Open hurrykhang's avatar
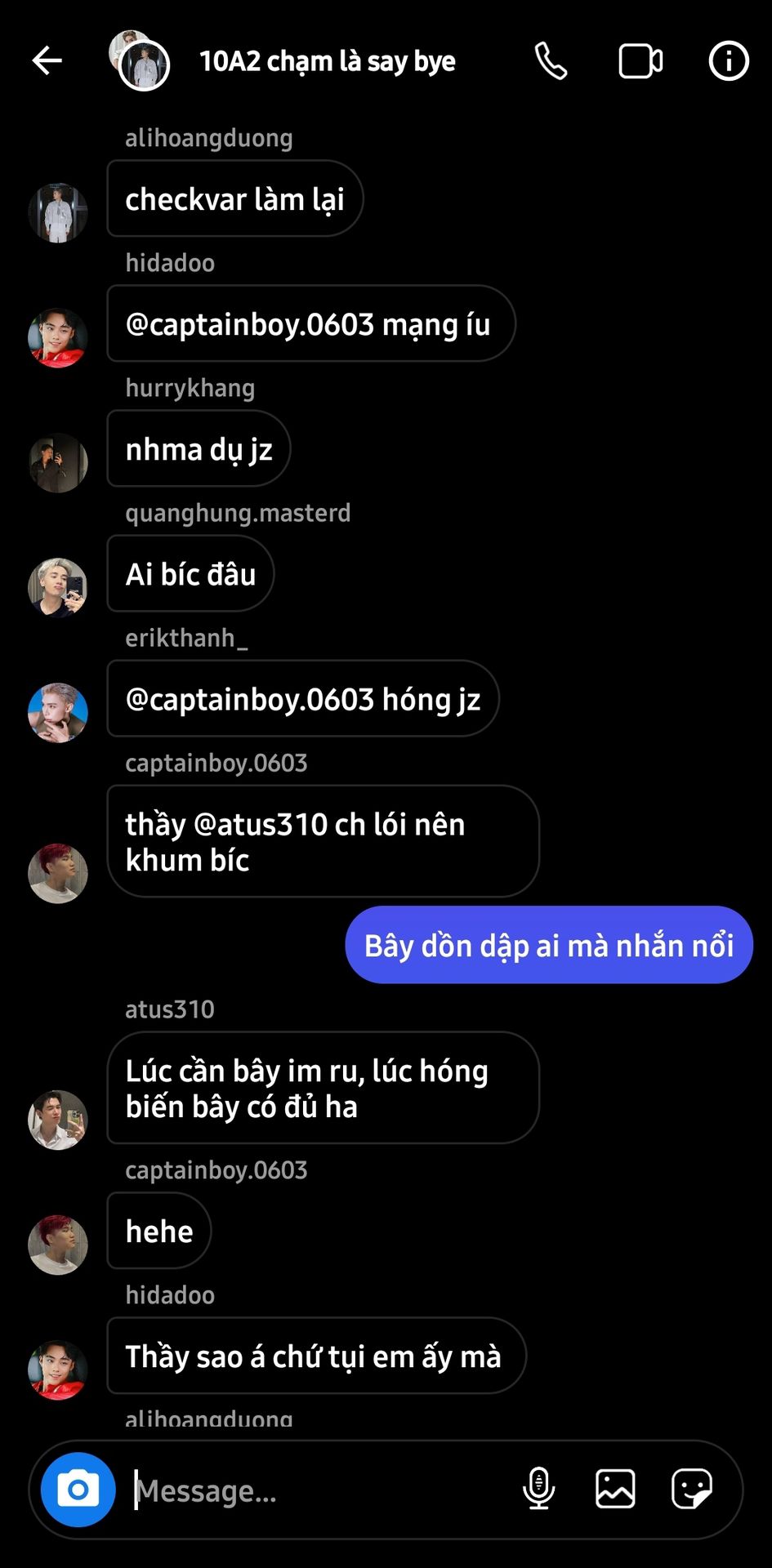 pyautogui.click(x=58, y=462)
